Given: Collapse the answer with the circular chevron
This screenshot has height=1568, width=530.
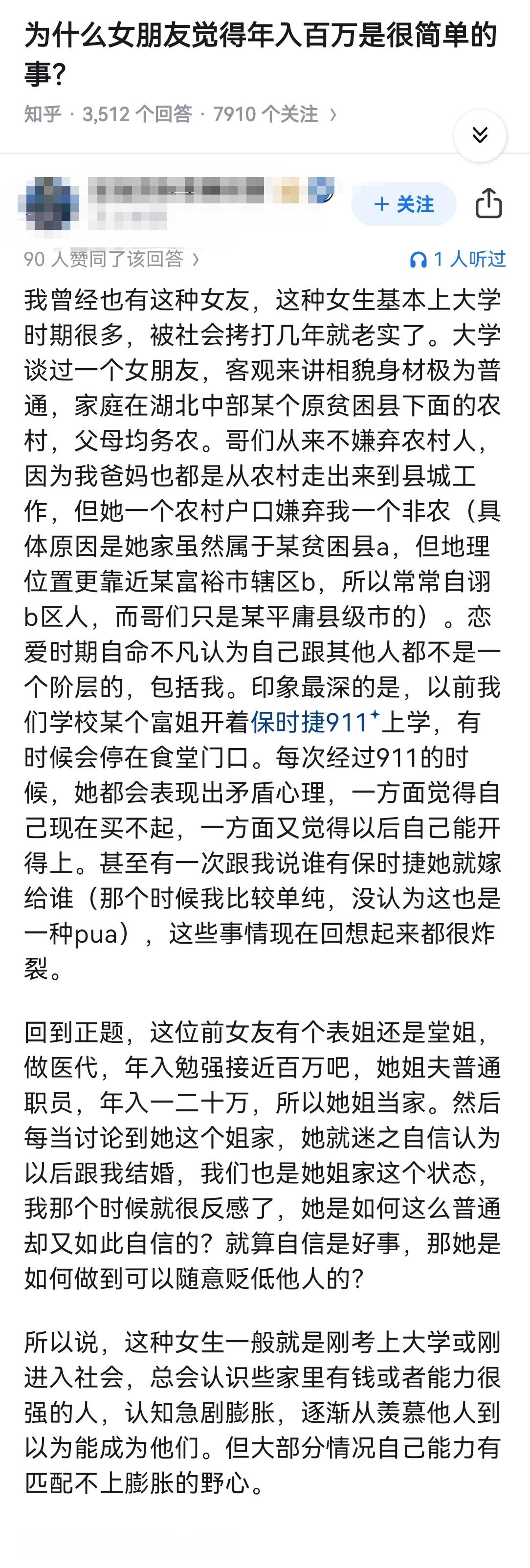Looking at the screenshot, I should 480,136.
